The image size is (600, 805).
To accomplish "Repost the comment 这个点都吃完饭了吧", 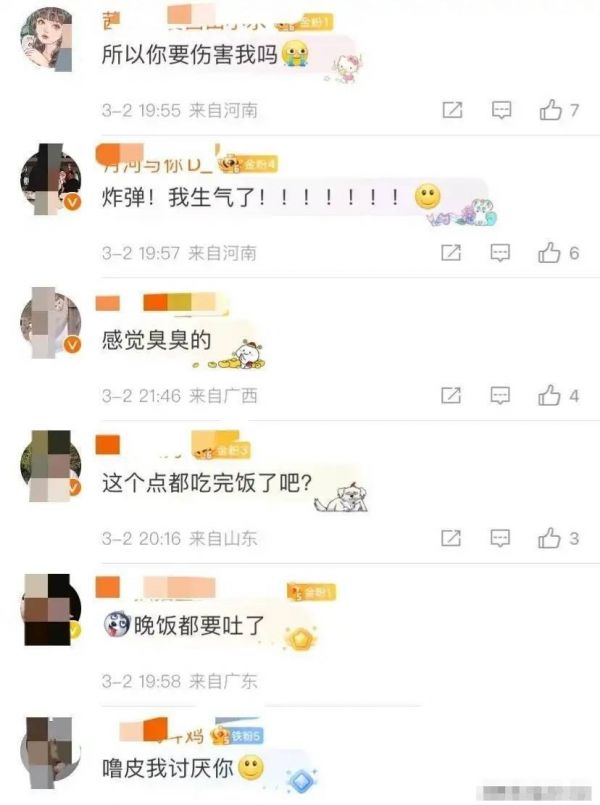I will 452,539.
